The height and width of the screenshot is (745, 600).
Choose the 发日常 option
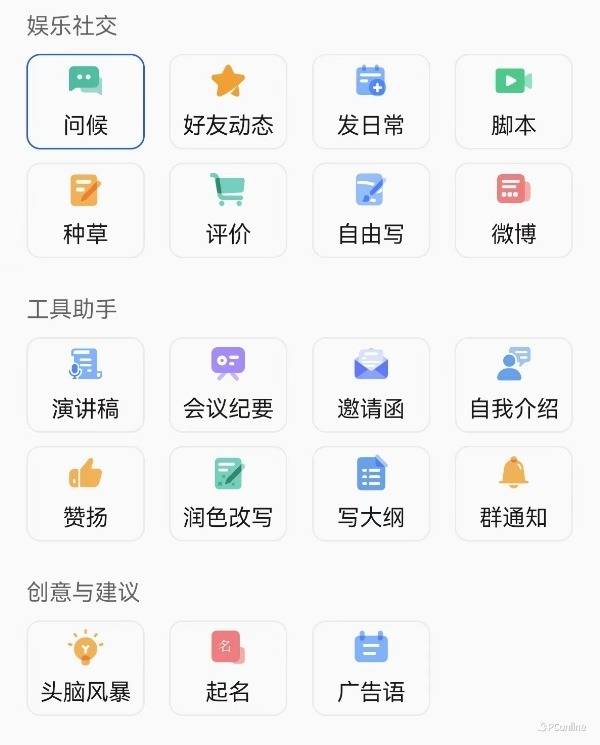click(371, 101)
